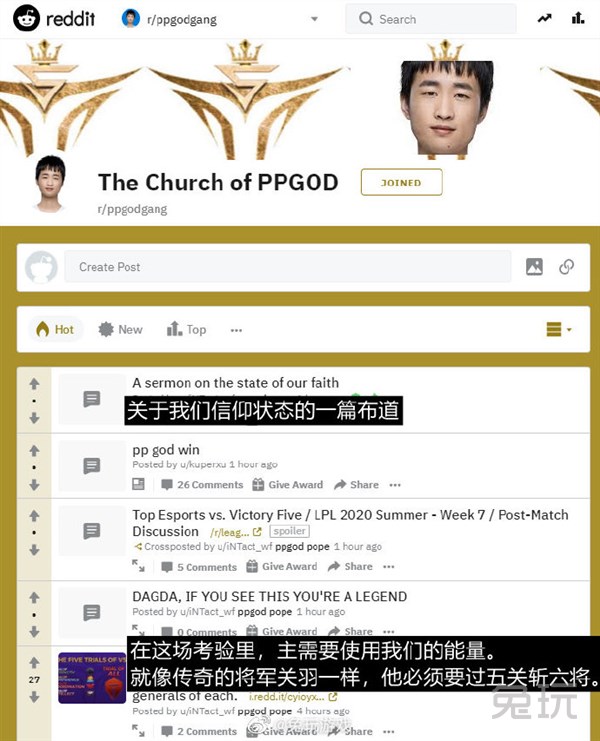Create a link post
600x741 pixels.
[566, 267]
